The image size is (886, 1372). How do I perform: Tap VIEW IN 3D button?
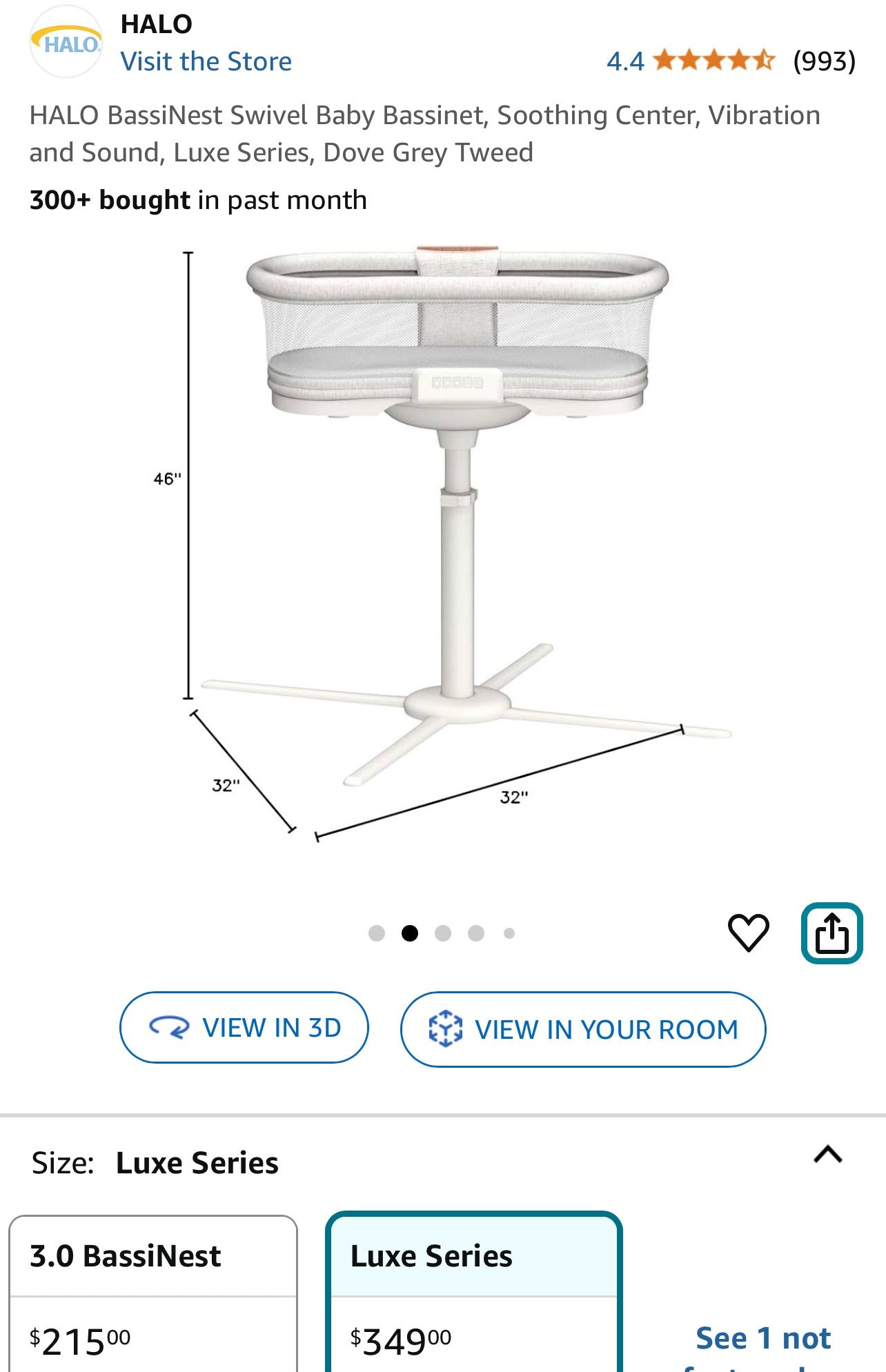[x=244, y=1027]
